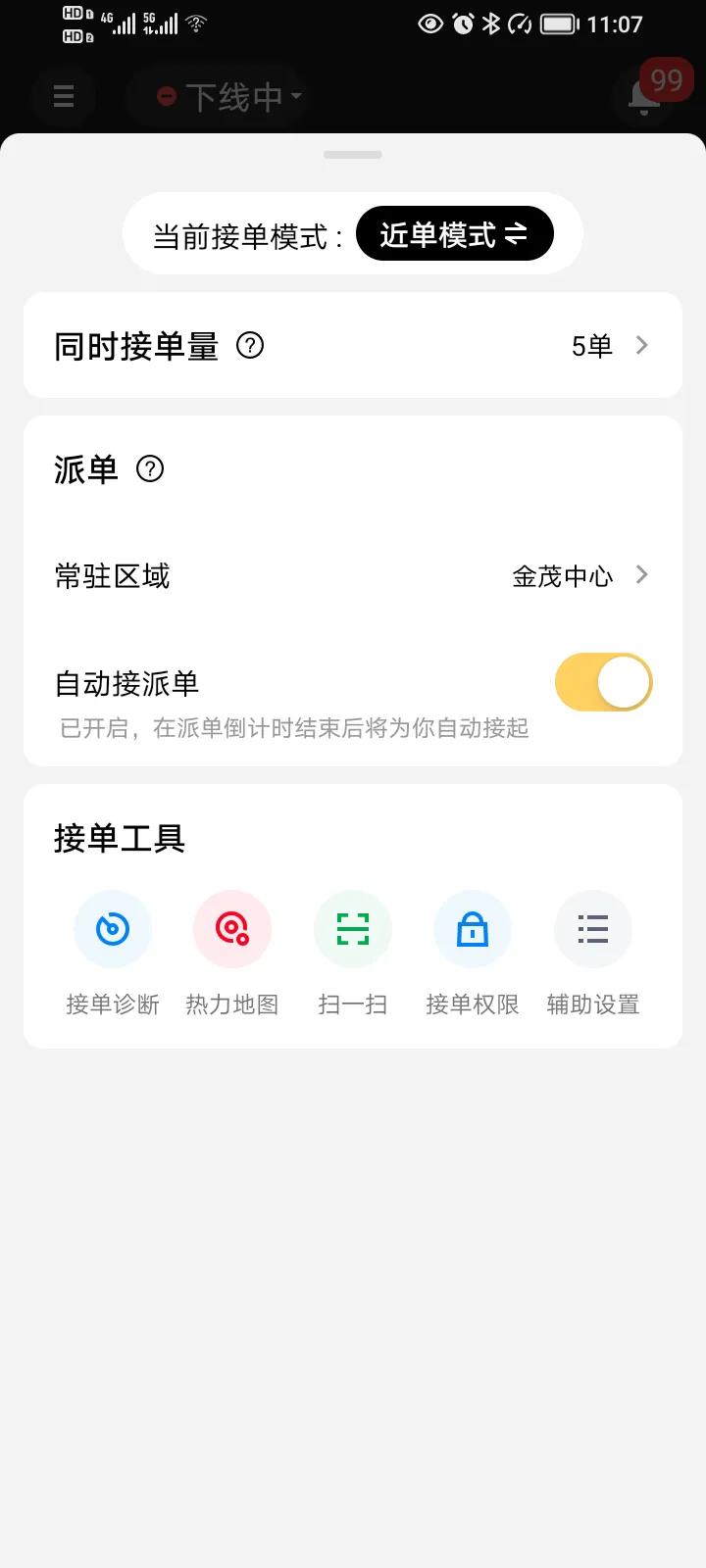Tap the 同时接单量 help question mark
The image size is (706, 1568).
point(250,346)
